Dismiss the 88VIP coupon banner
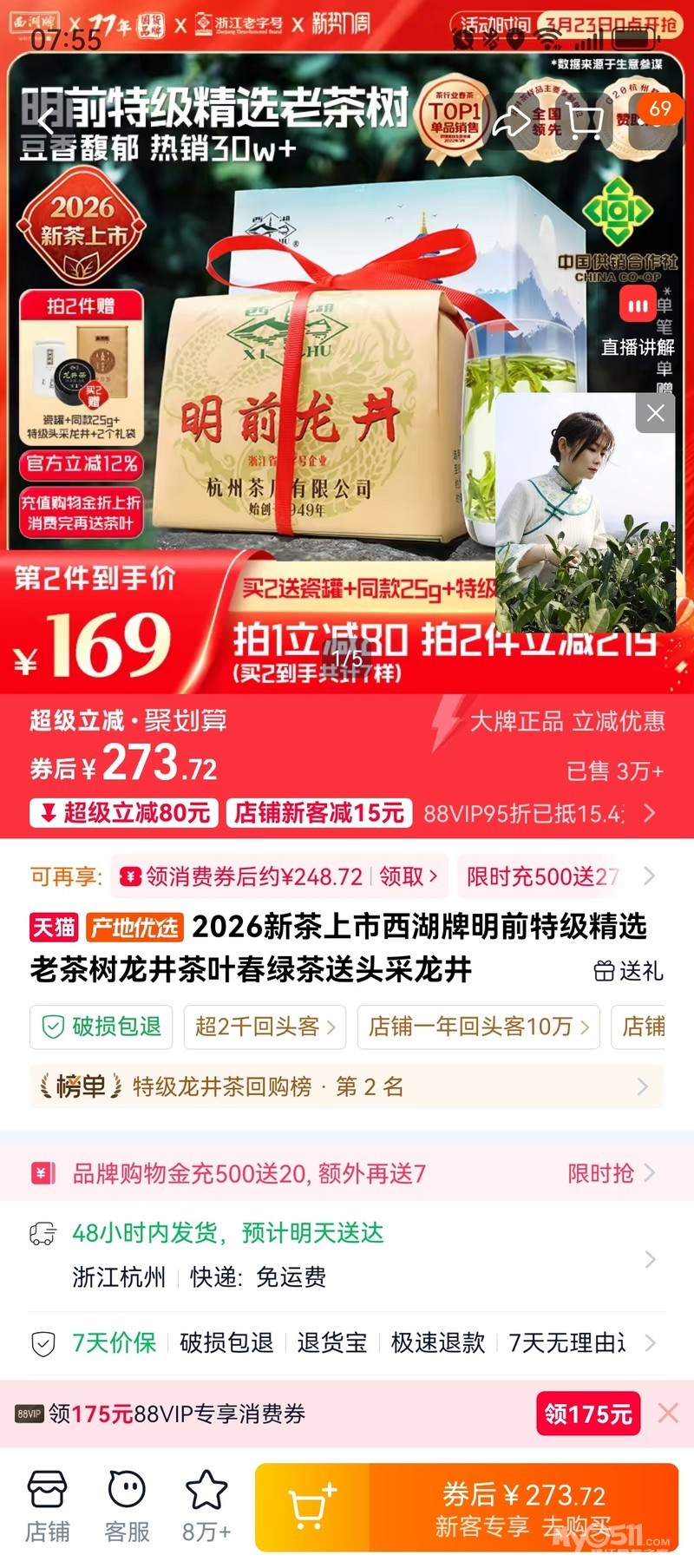Screen dimensions: 694x1568 tap(668, 1414)
